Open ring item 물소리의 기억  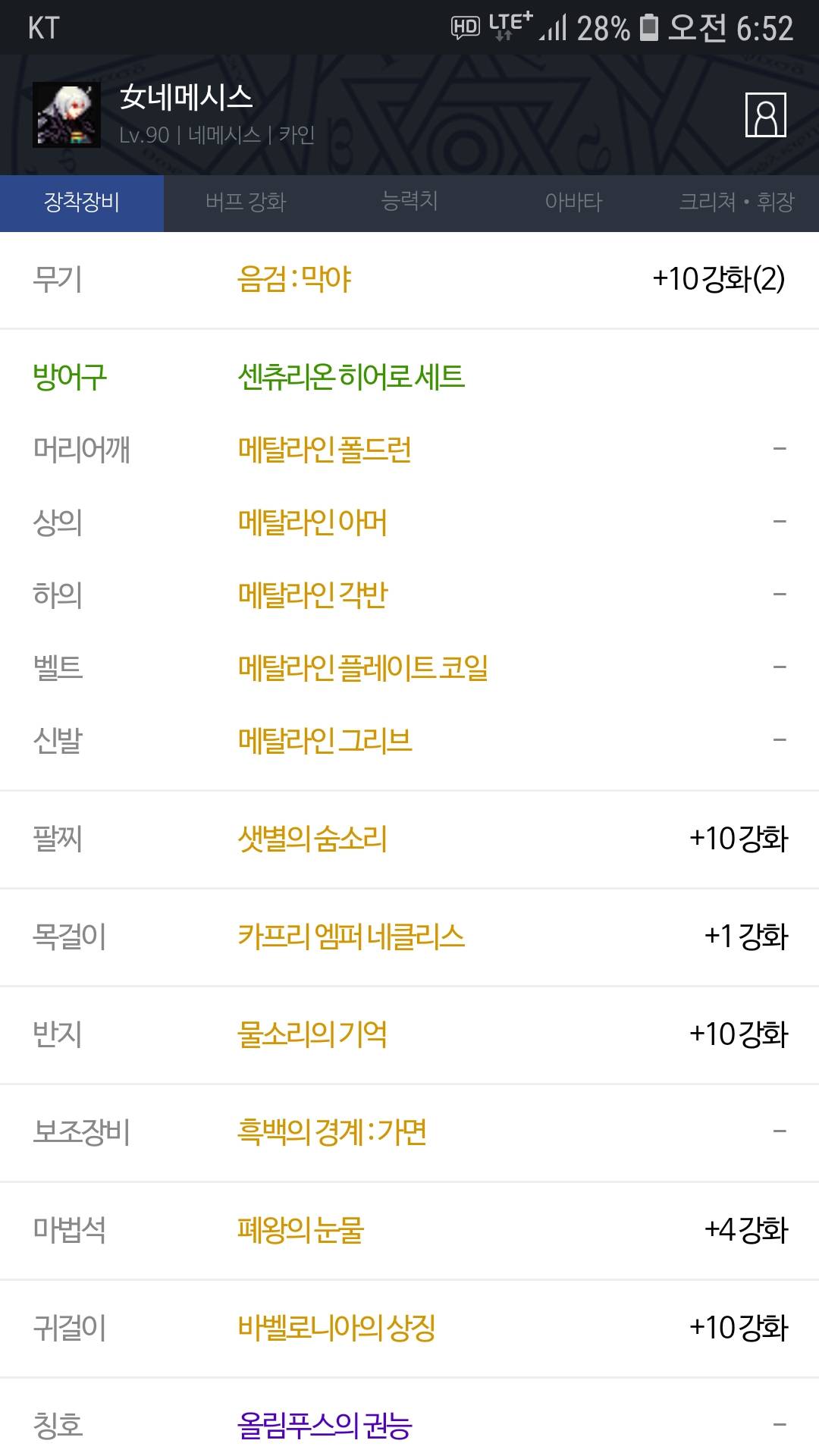(312, 1034)
